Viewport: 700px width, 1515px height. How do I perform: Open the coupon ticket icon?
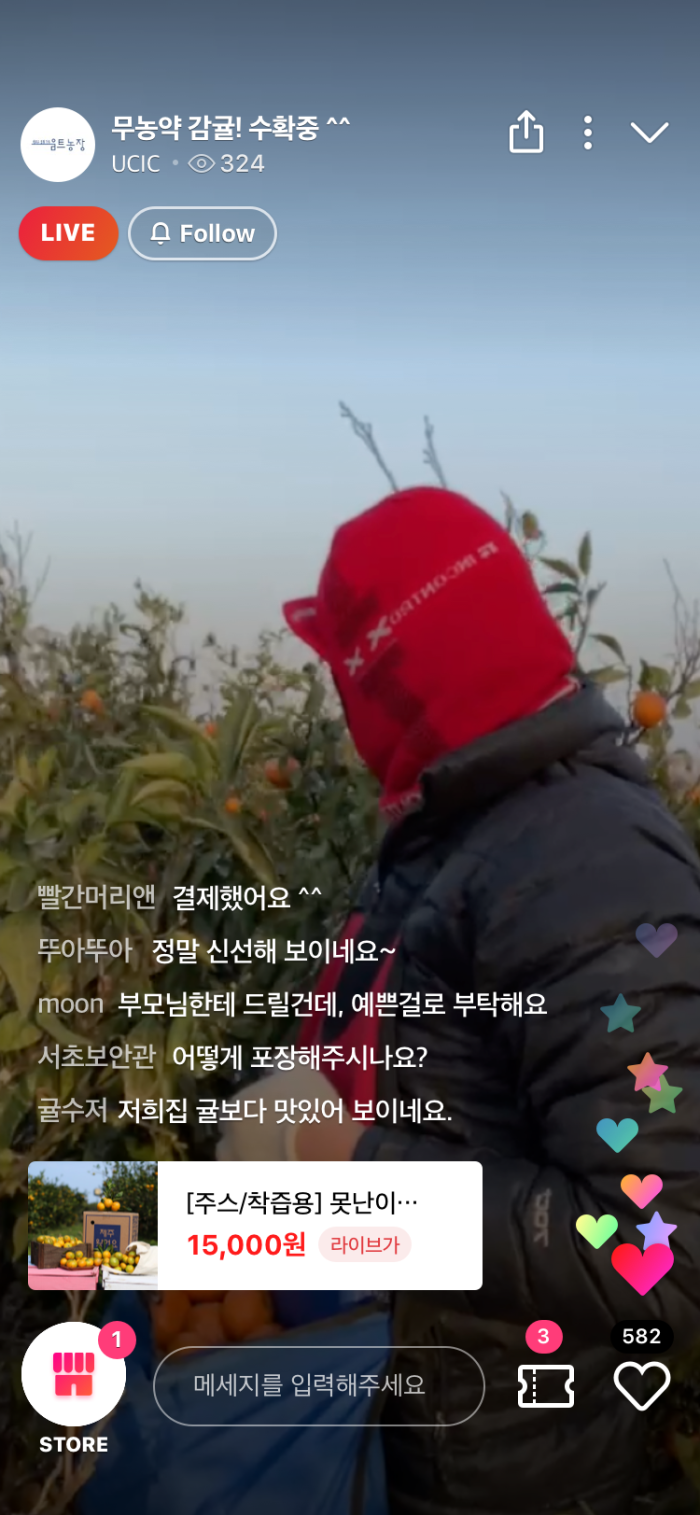click(x=546, y=1385)
